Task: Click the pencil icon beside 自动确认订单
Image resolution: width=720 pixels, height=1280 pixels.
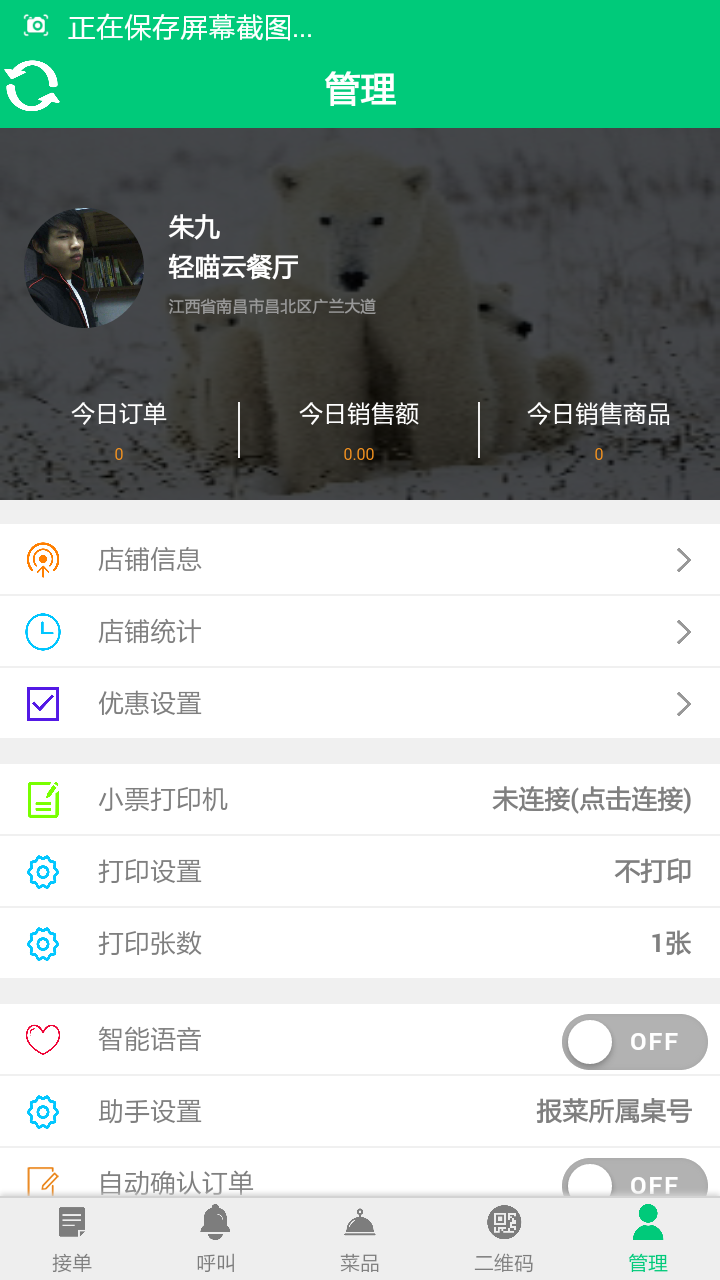Action: [42, 1183]
